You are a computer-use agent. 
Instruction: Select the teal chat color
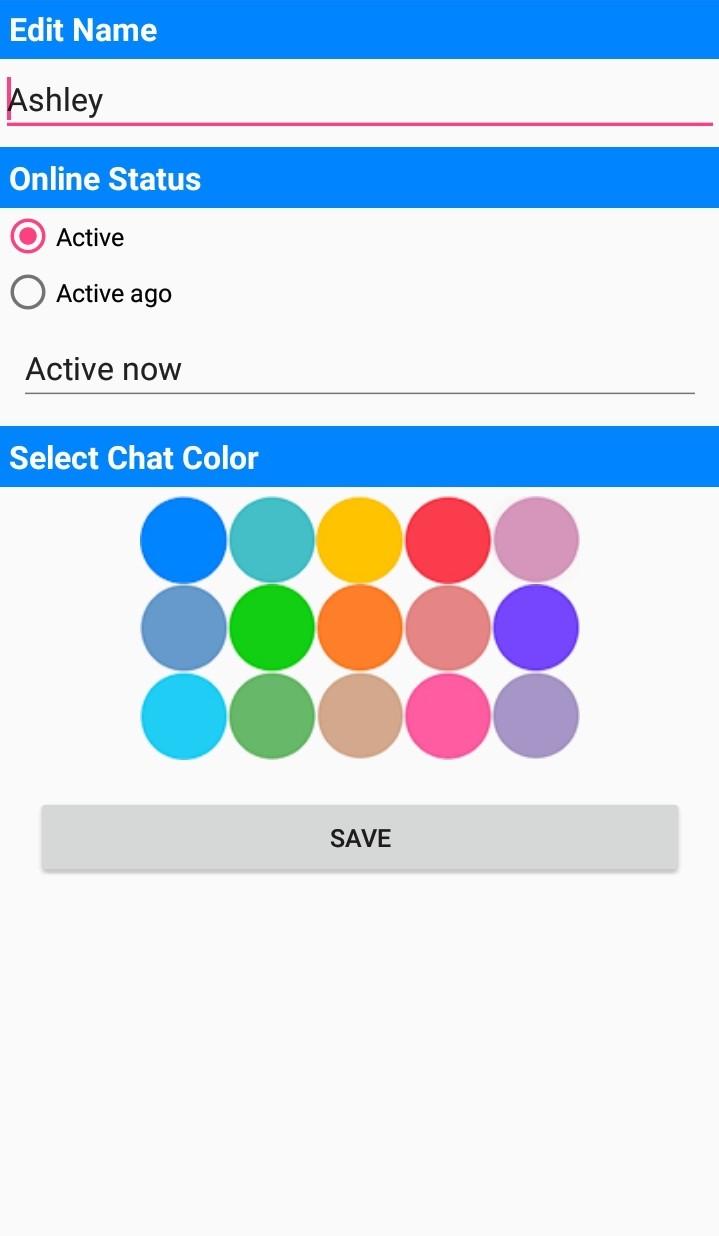(x=272, y=540)
